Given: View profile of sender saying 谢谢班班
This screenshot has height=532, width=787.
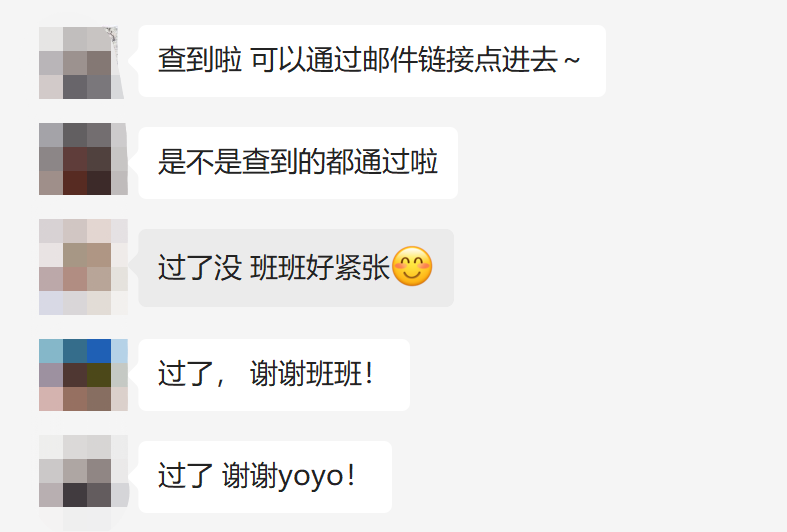Looking at the screenshot, I should coord(82,375).
